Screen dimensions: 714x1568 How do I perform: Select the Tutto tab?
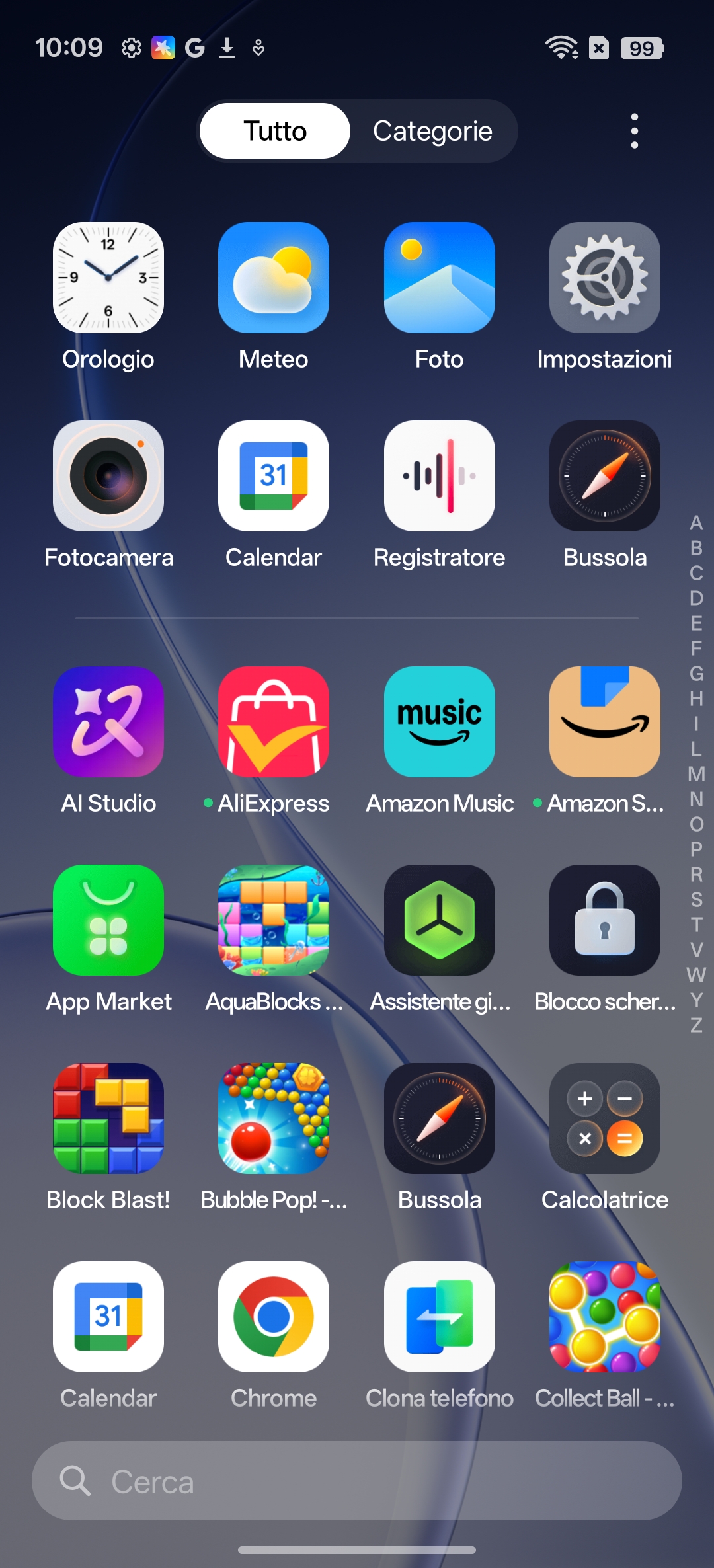coord(275,131)
